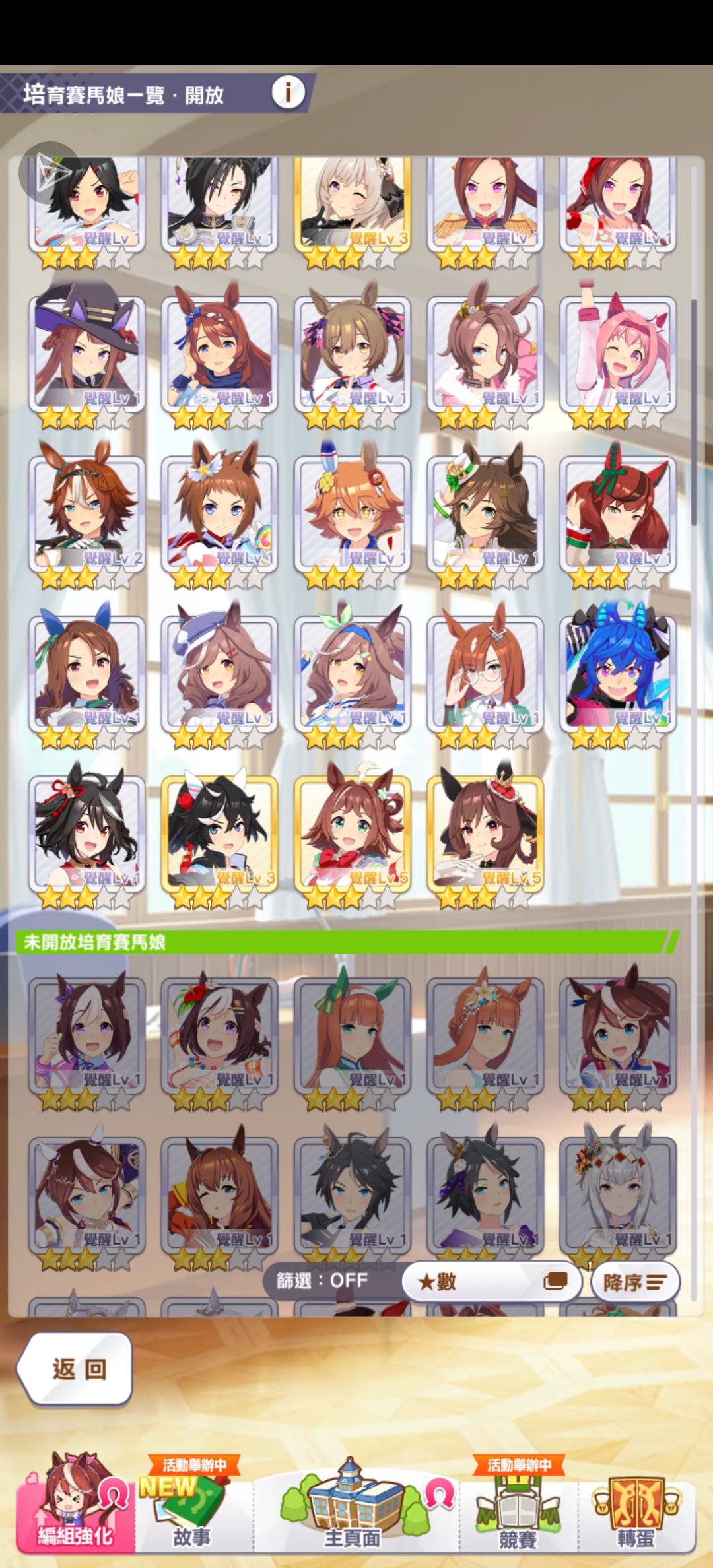The width and height of the screenshot is (713, 1568).
Task: Select the crowned girl with 覺醒Lv 5
Action: click(x=485, y=833)
